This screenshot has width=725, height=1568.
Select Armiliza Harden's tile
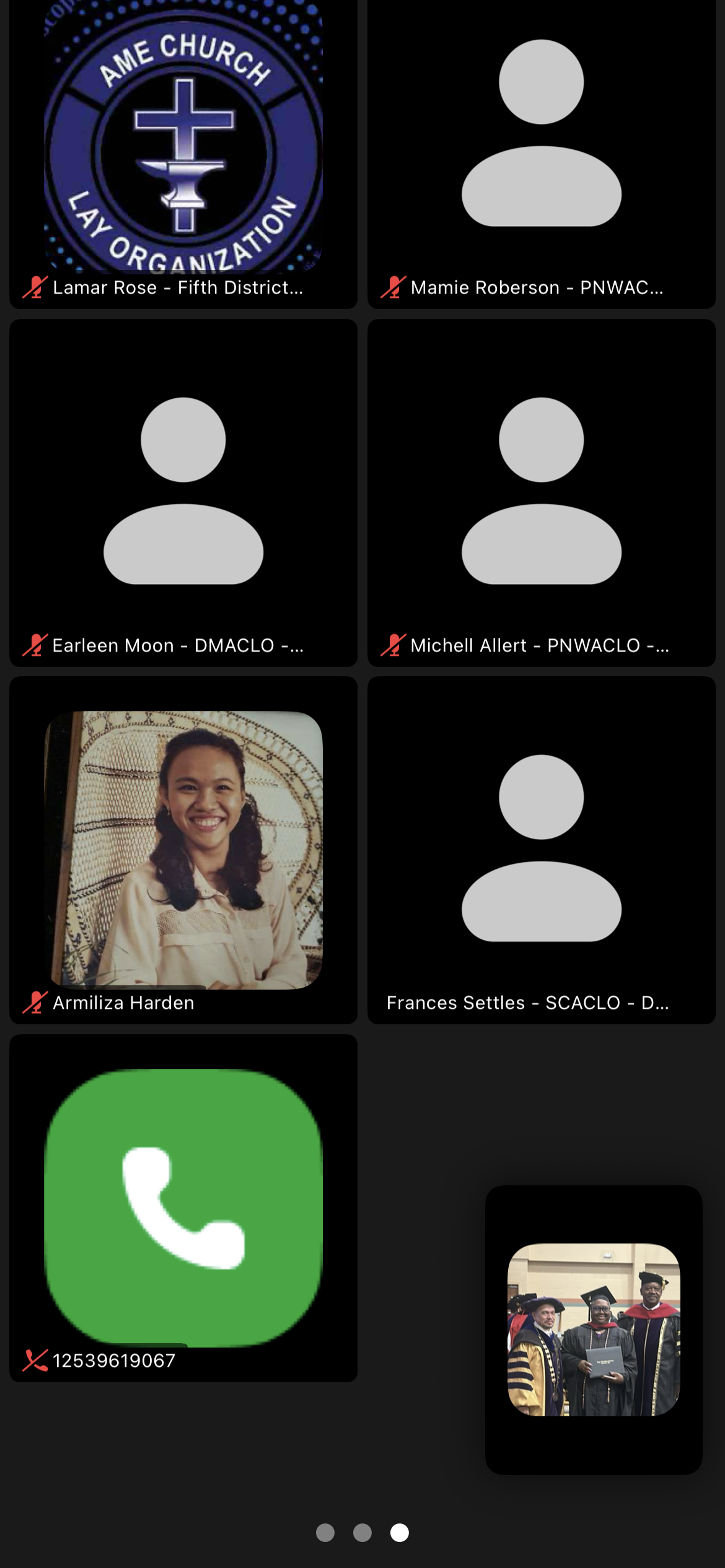[183, 850]
